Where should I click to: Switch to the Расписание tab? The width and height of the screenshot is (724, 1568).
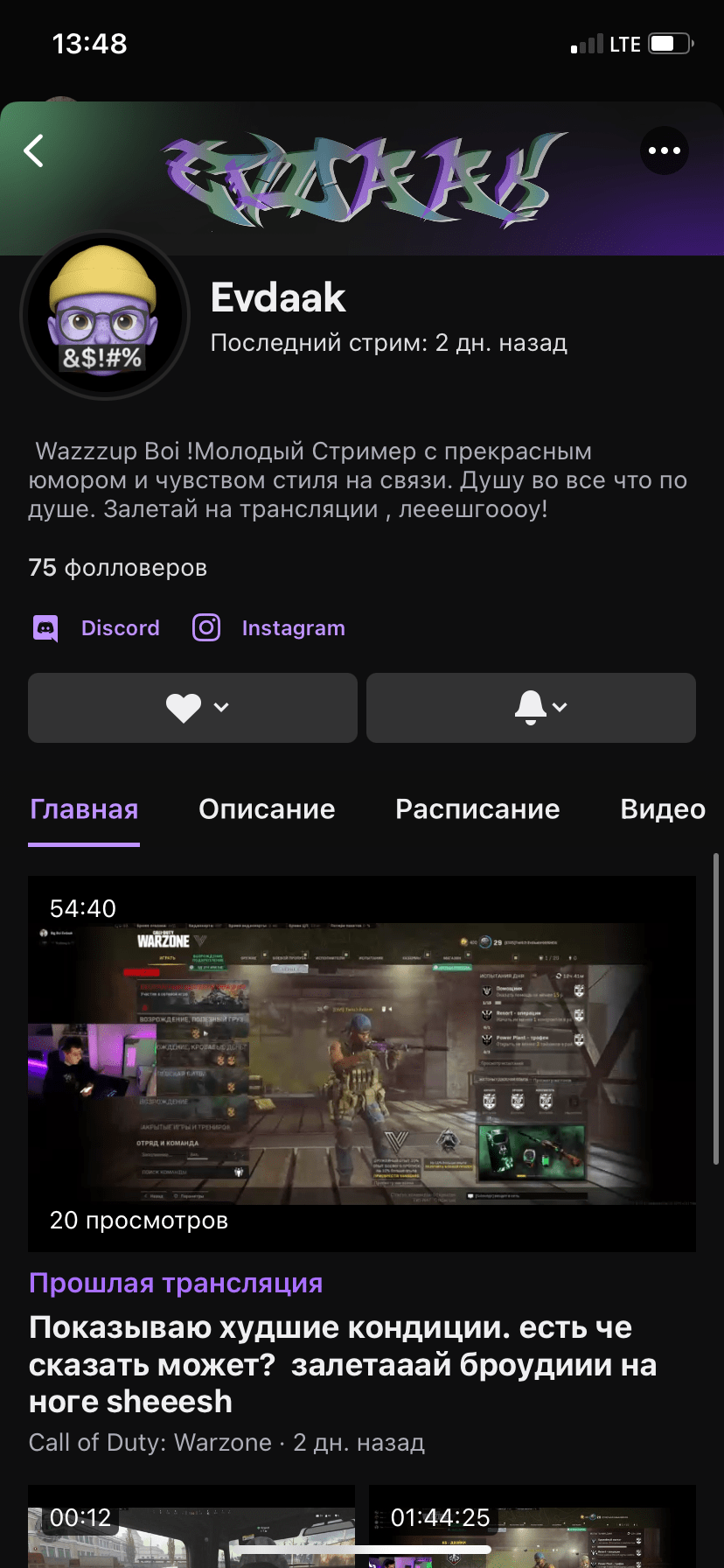click(x=477, y=809)
